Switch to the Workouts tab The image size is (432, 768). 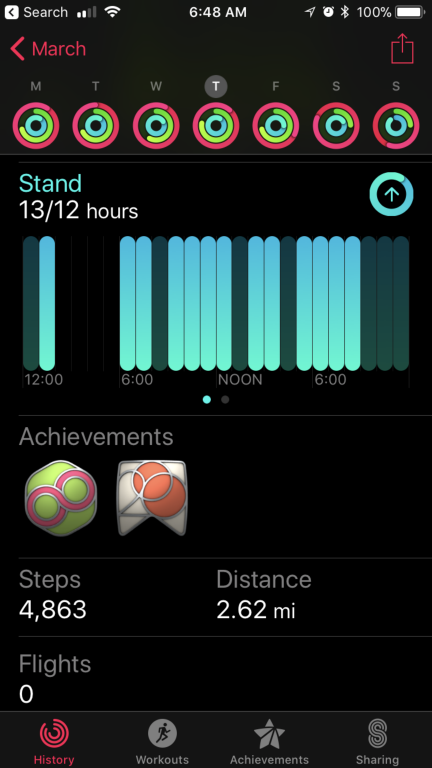click(162, 742)
